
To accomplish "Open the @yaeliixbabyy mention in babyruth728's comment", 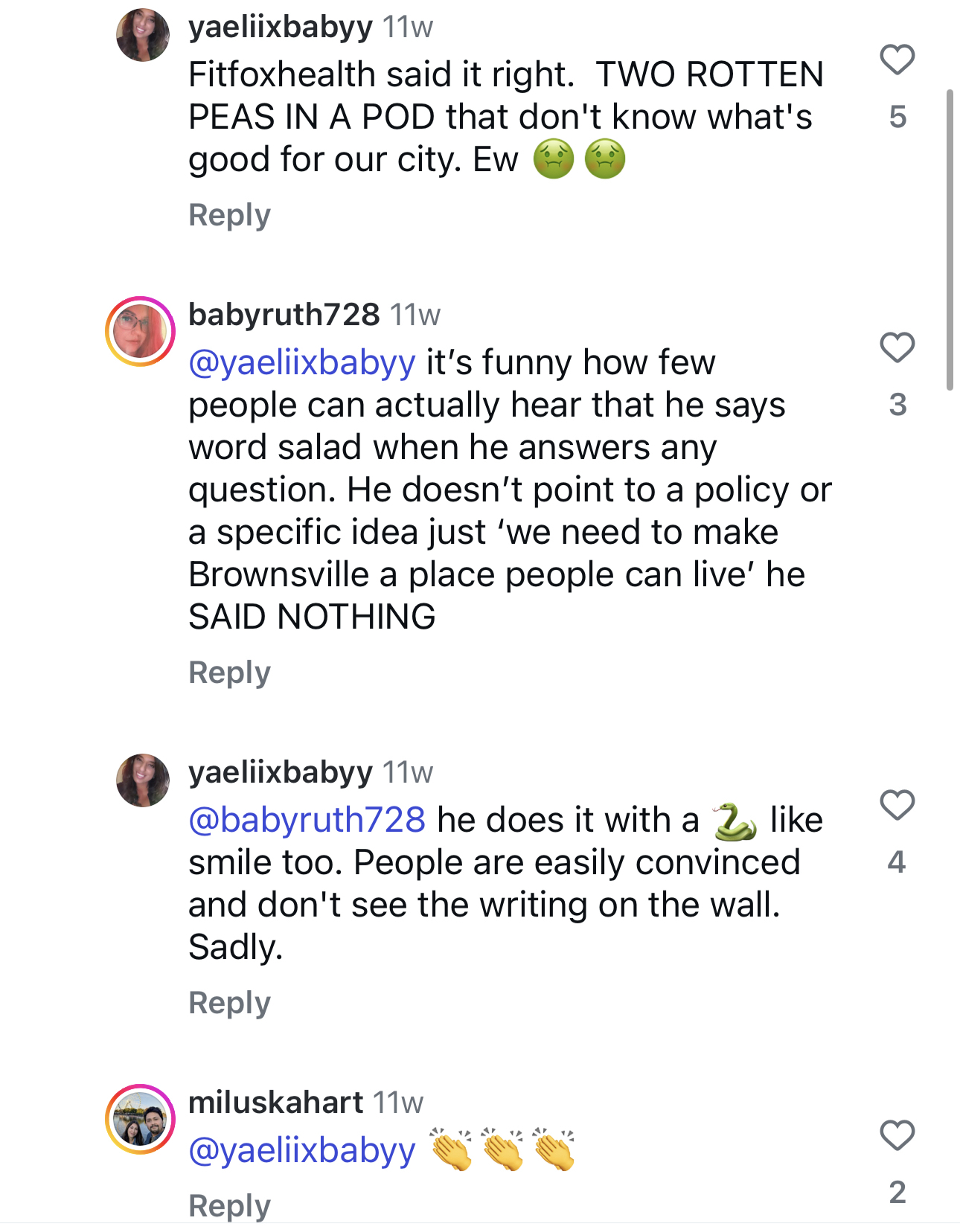I will [301, 363].
